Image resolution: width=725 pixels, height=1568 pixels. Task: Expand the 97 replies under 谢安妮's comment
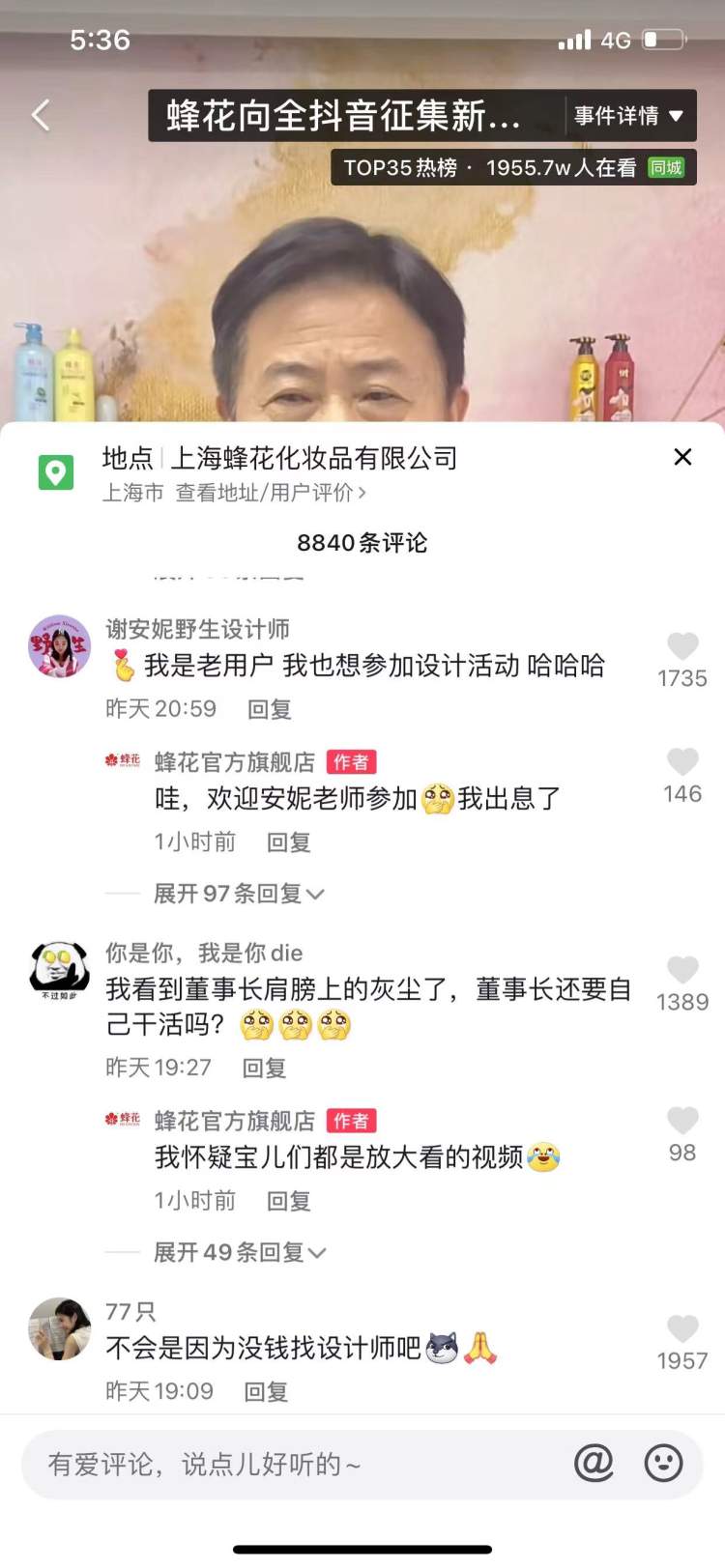pos(235,894)
